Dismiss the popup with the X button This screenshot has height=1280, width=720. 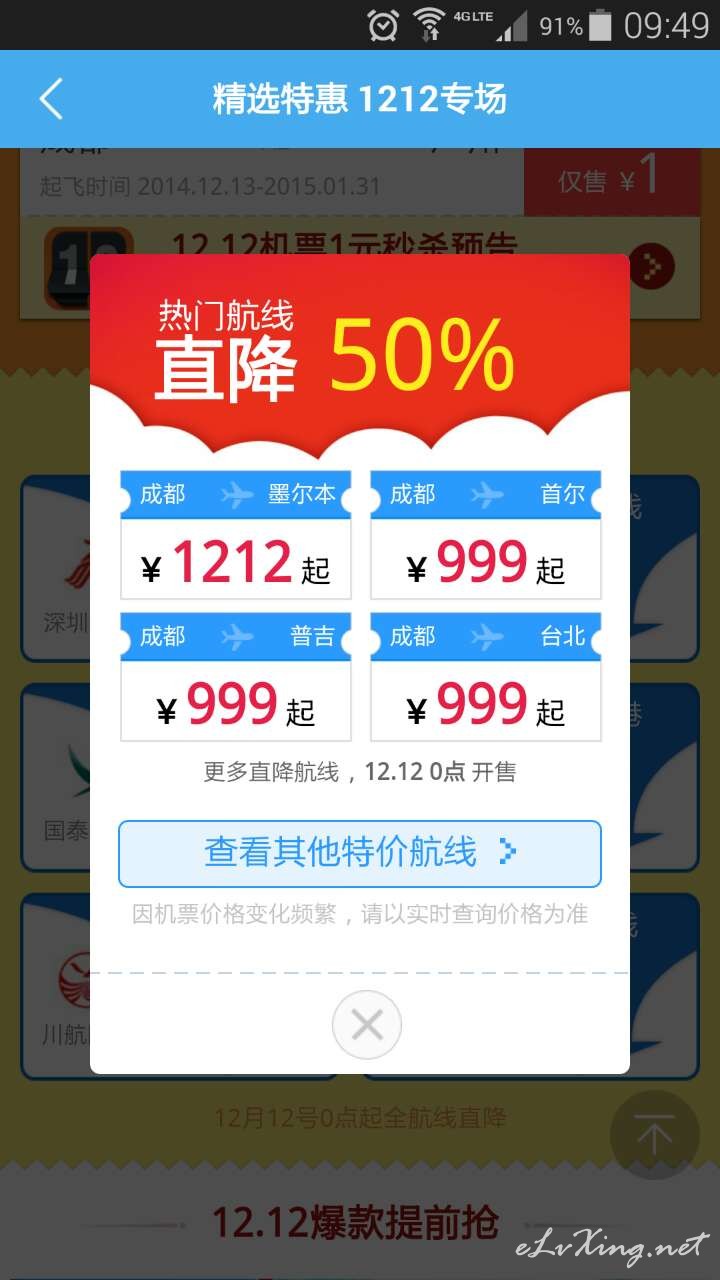(x=367, y=1025)
